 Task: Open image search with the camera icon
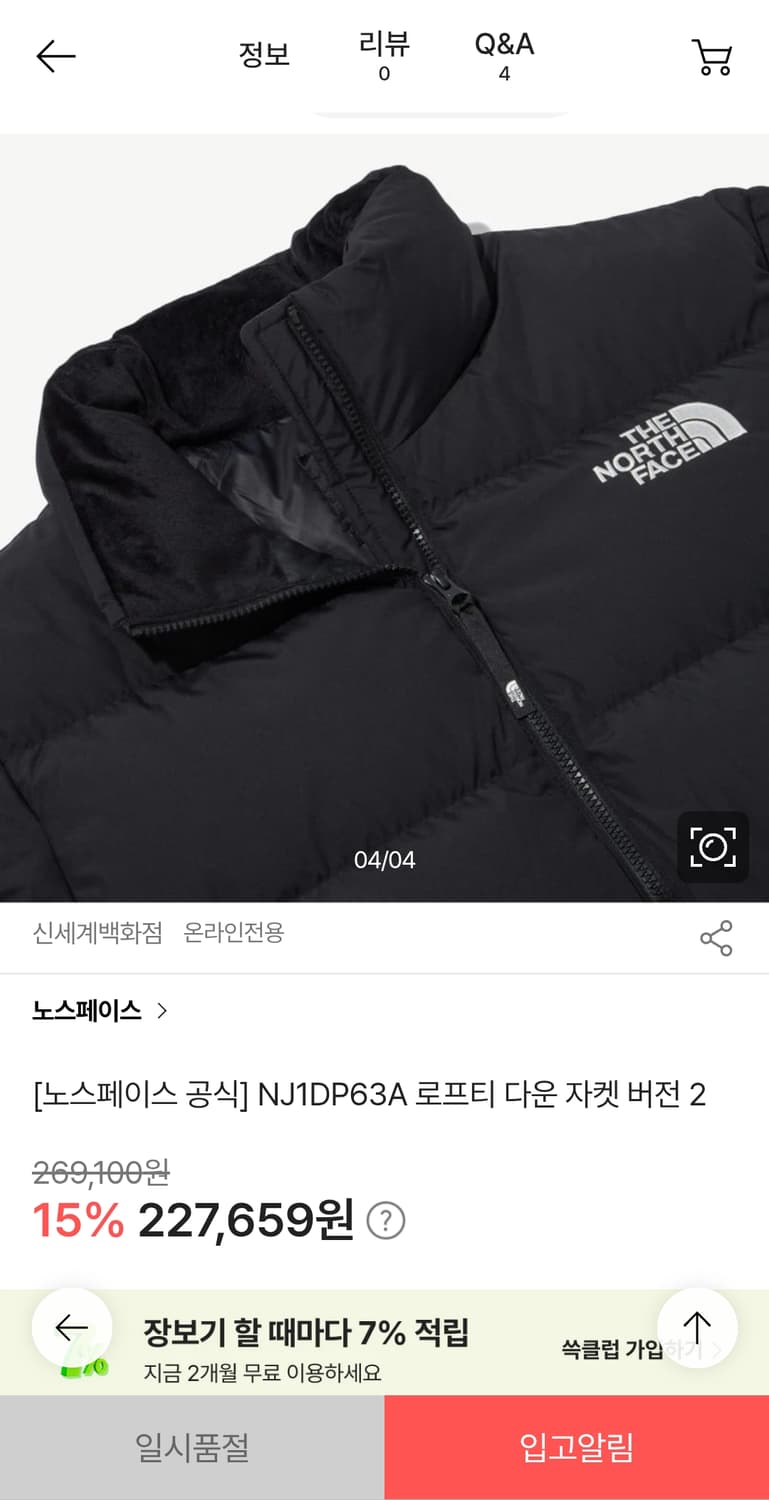(712, 846)
